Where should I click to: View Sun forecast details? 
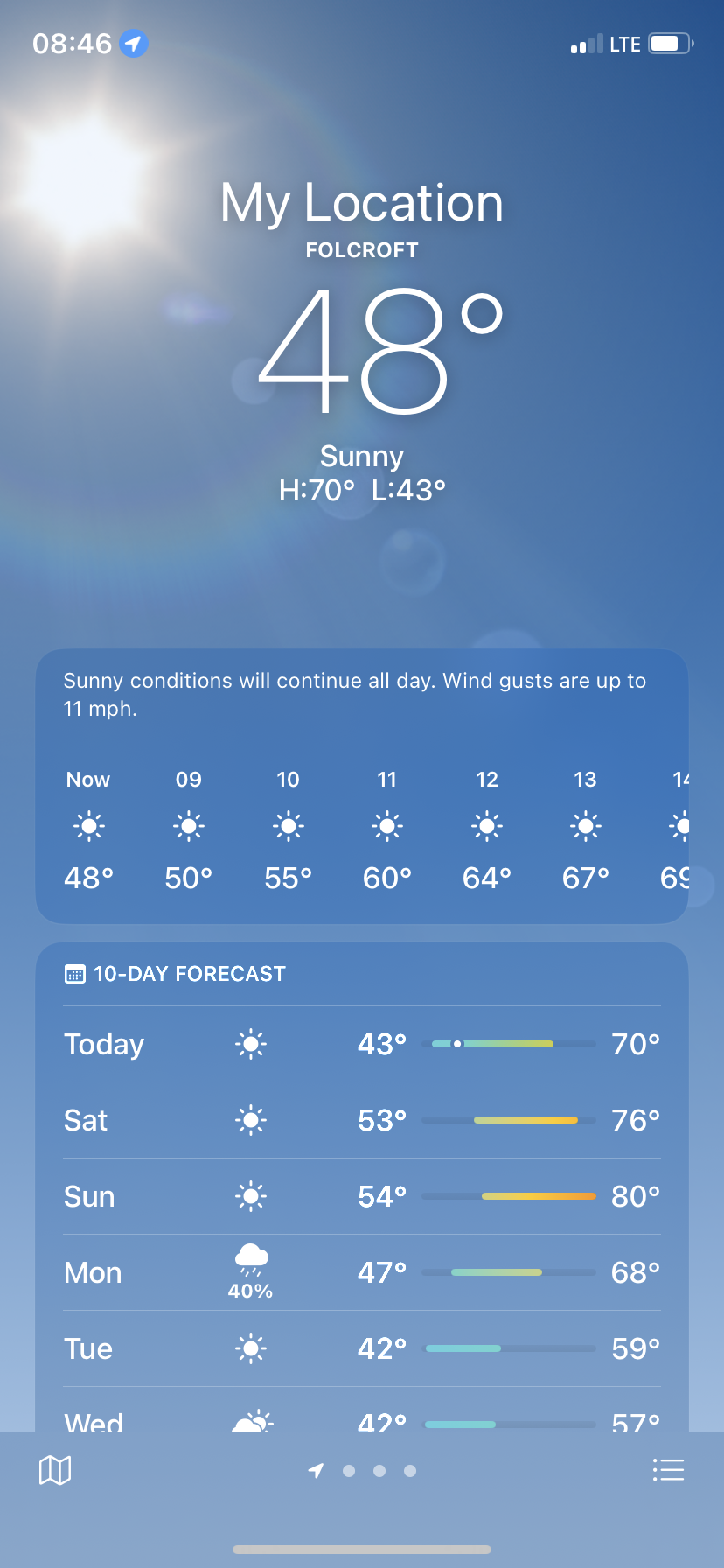pos(362,1196)
